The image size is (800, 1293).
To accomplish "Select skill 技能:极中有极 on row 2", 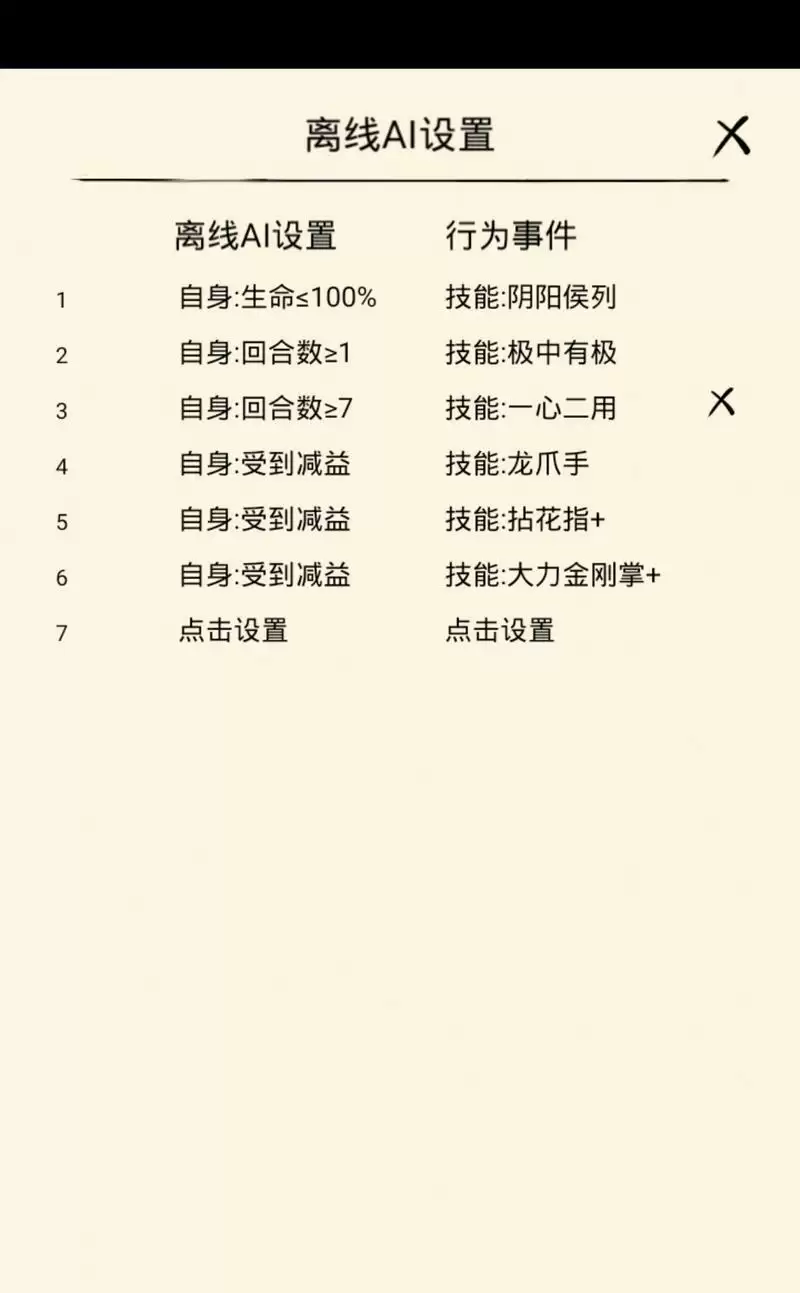I will [531, 353].
